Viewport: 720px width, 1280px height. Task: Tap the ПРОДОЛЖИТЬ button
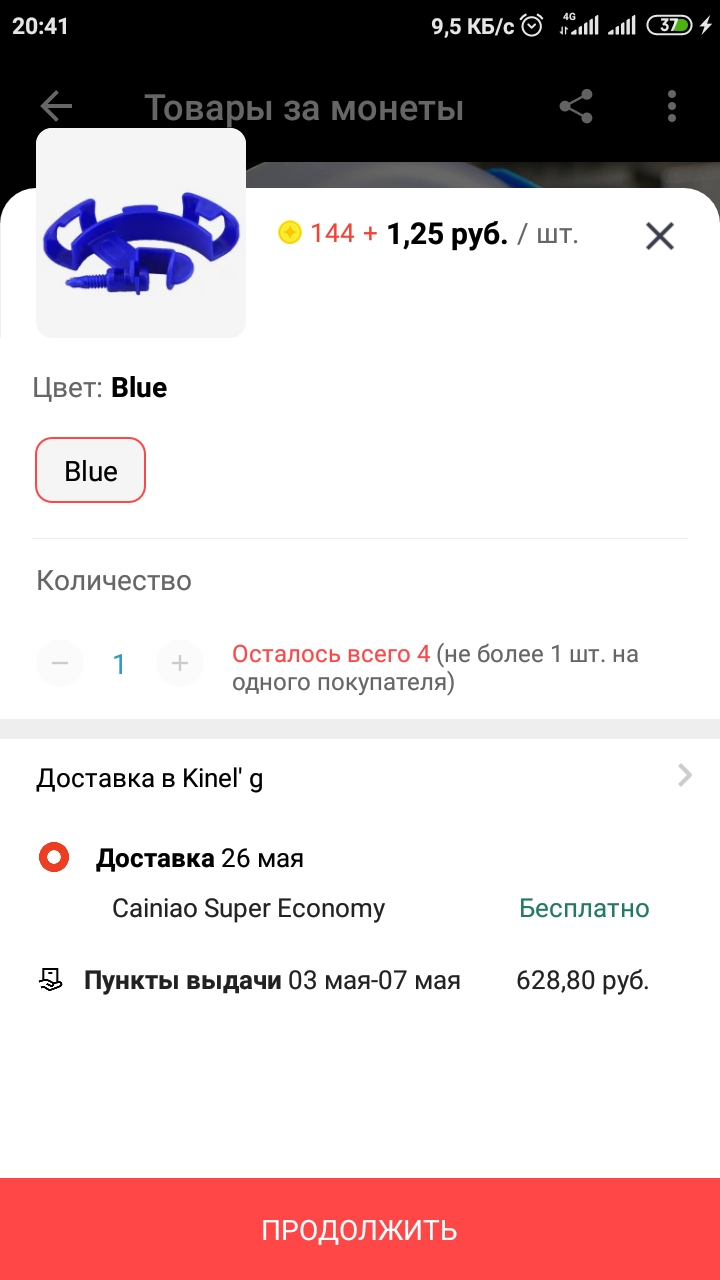click(360, 1229)
